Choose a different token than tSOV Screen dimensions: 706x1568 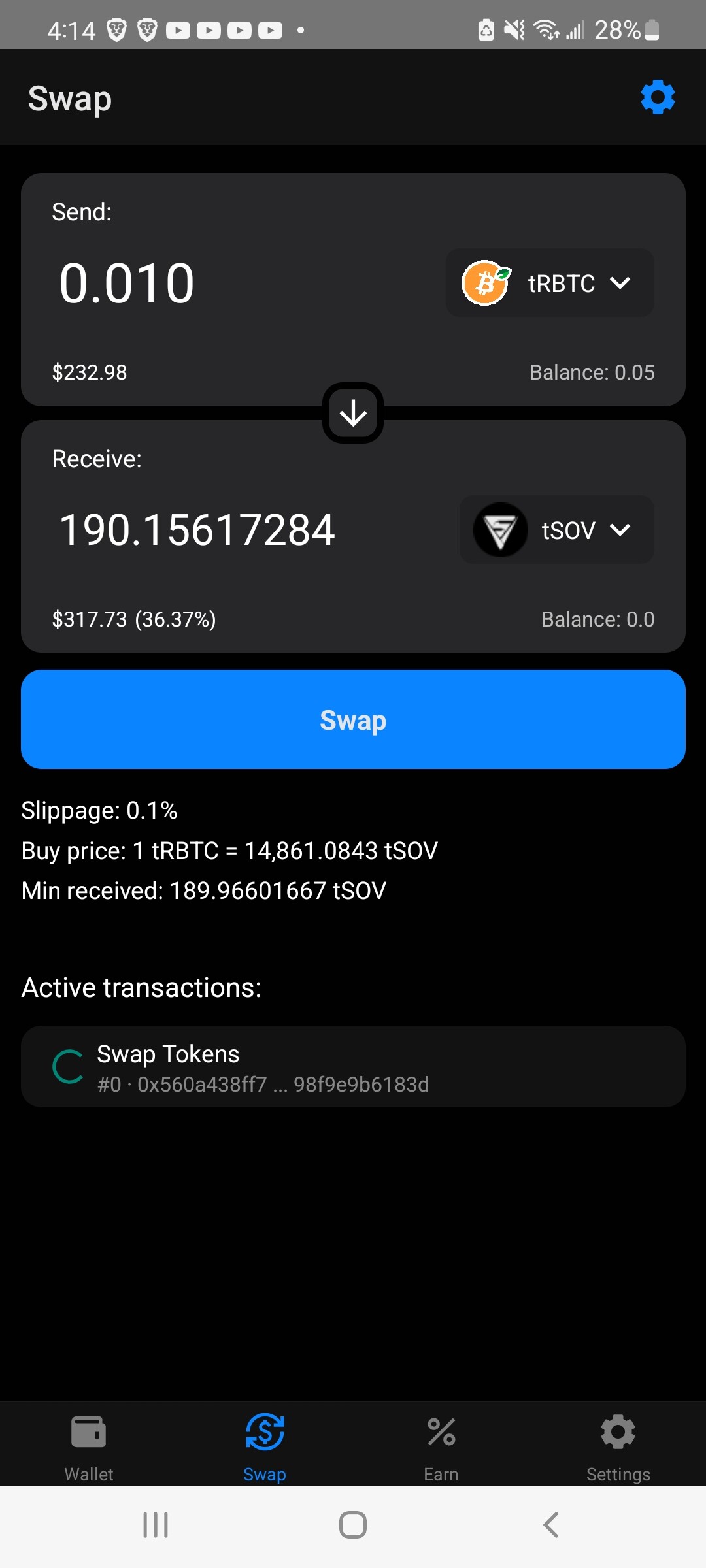(x=557, y=530)
